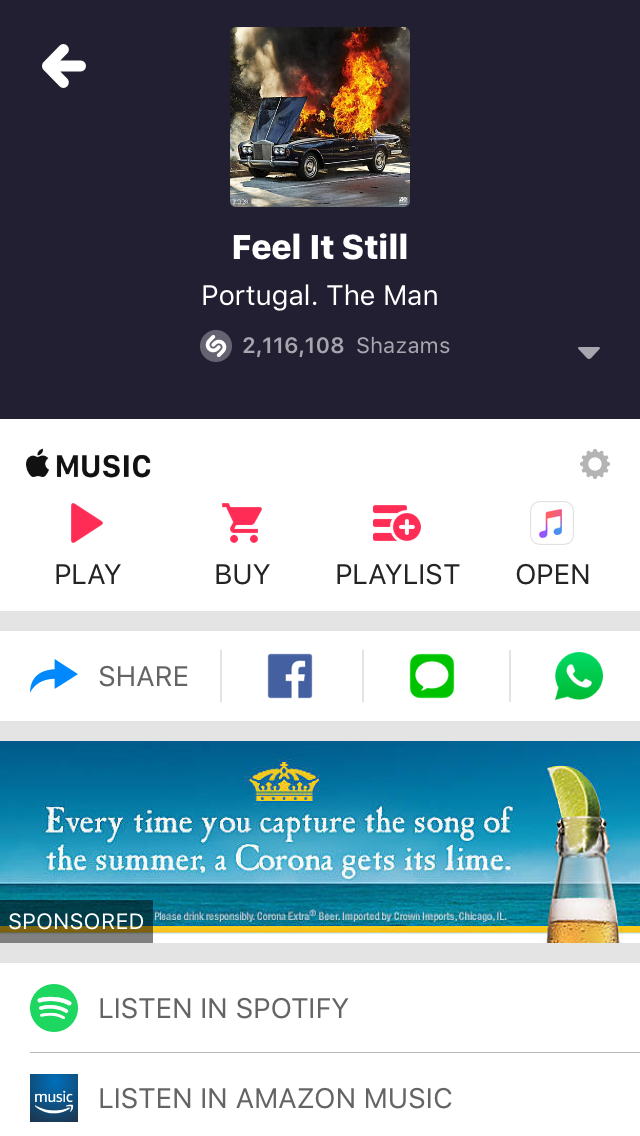The height and width of the screenshot is (1136, 640).
Task: Add the song to a playlist
Action: (x=397, y=545)
